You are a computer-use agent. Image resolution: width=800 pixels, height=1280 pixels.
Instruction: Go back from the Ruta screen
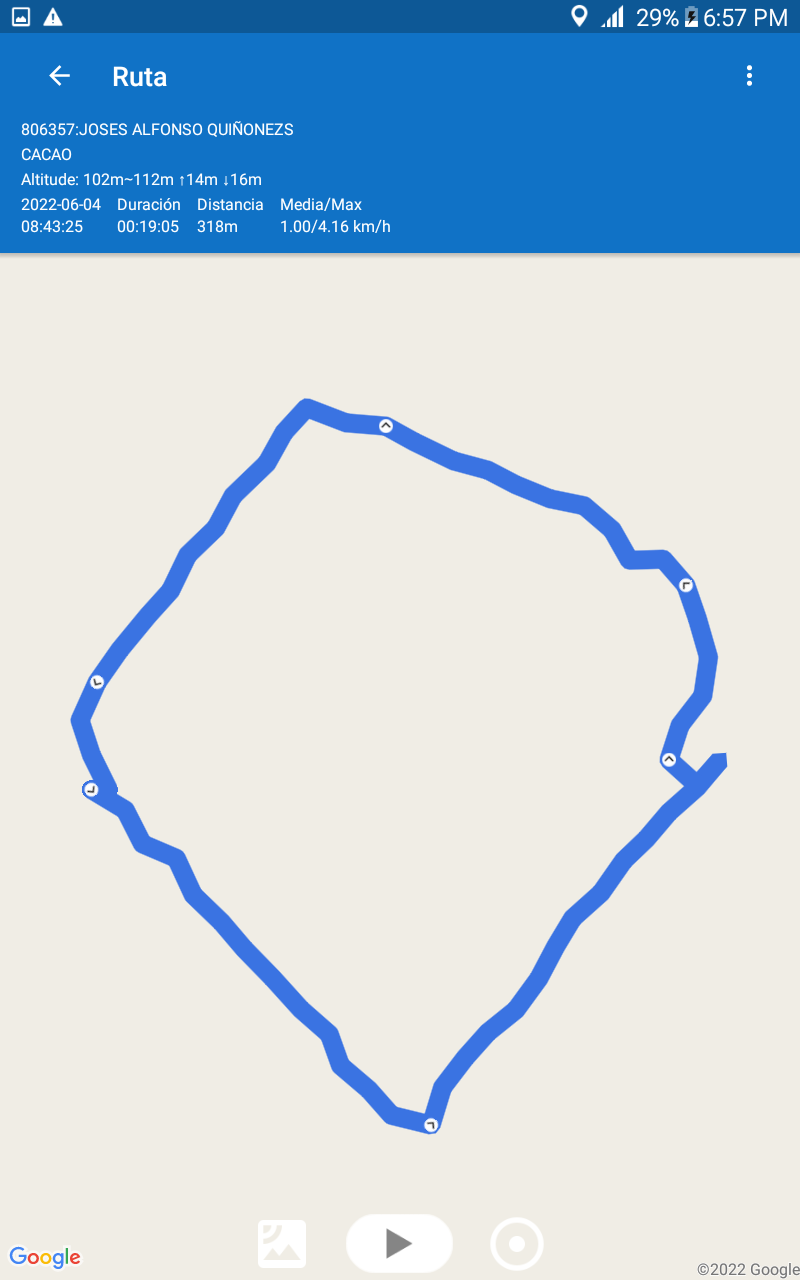coord(60,76)
